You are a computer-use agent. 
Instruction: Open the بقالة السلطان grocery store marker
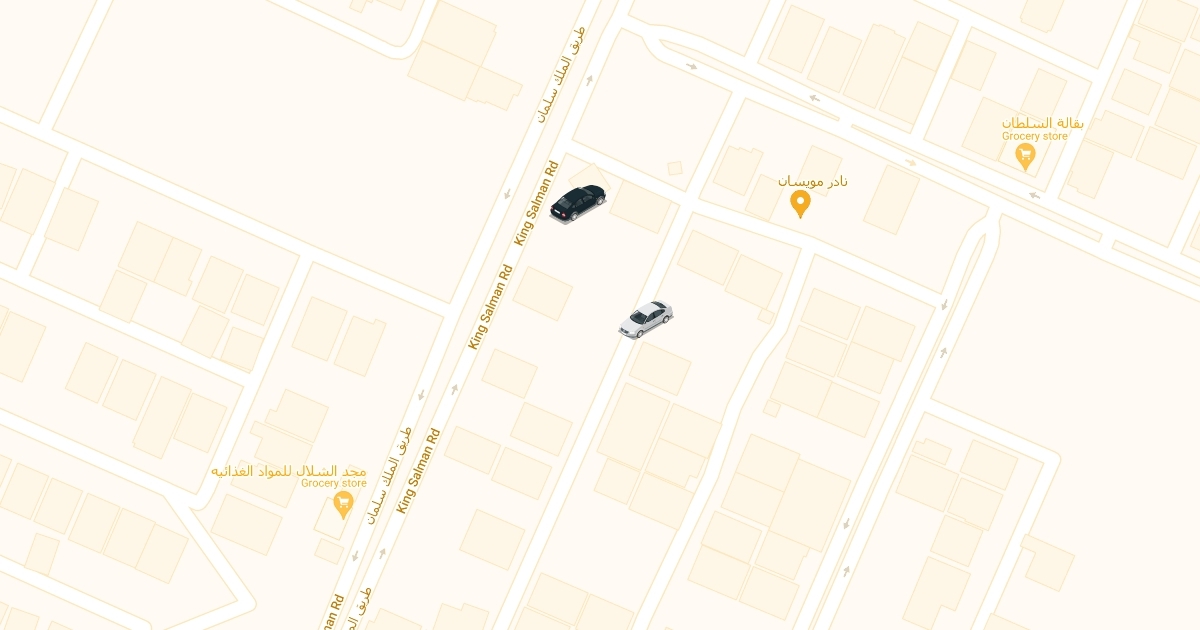click(x=1024, y=155)
